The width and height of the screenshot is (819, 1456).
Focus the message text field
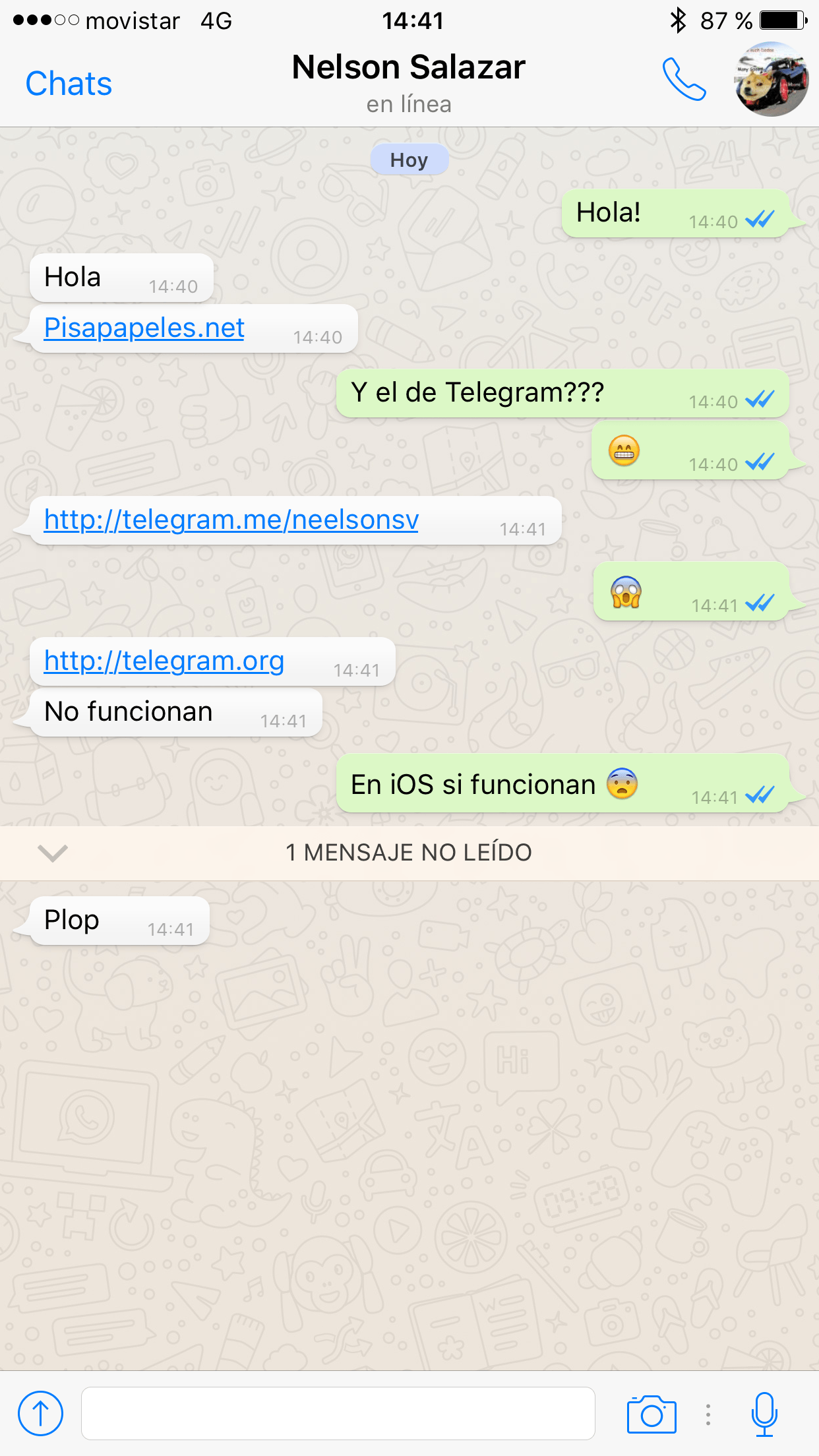[338, 1413]
